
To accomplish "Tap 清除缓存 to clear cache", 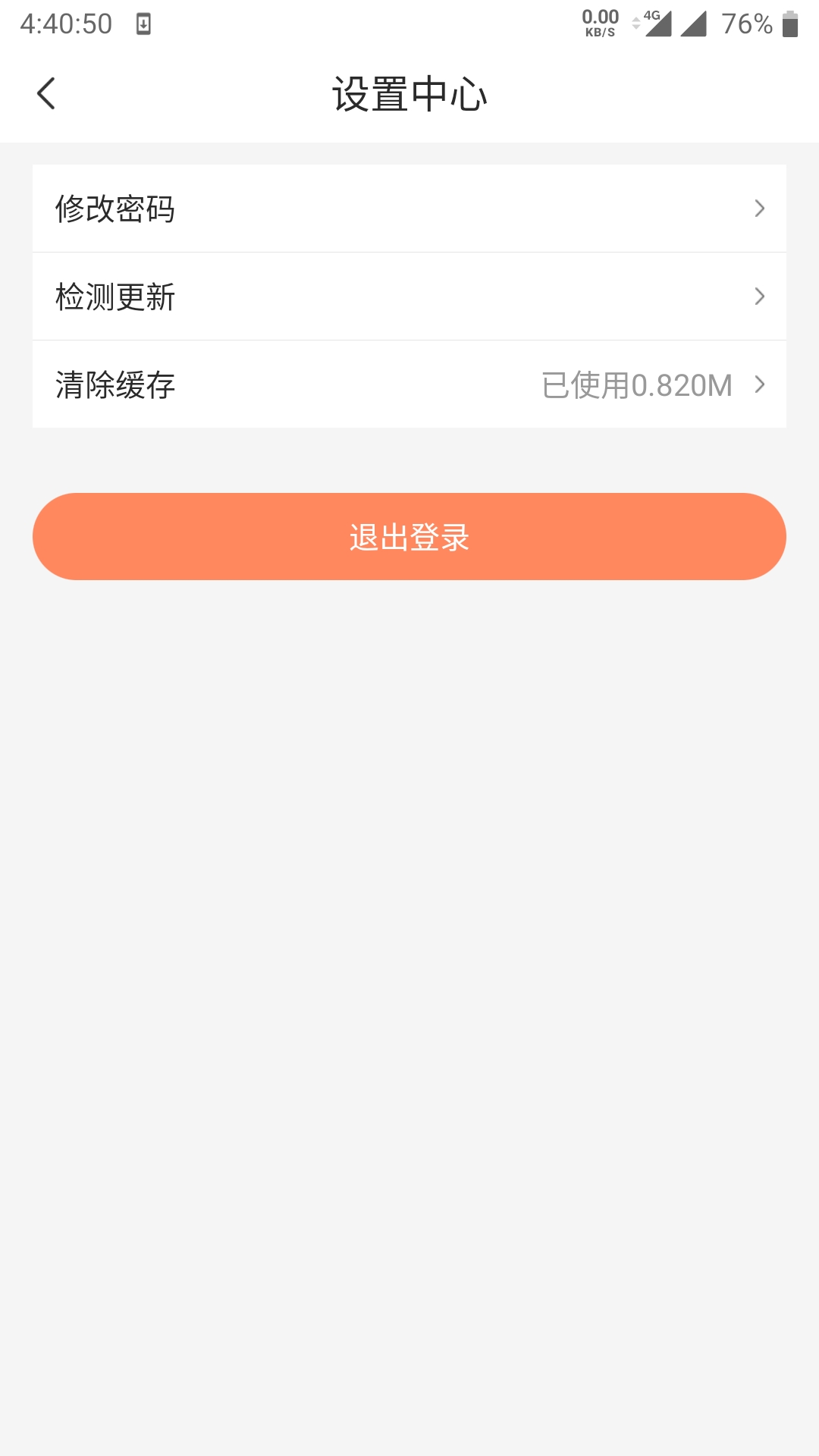I will pos(409,384).
